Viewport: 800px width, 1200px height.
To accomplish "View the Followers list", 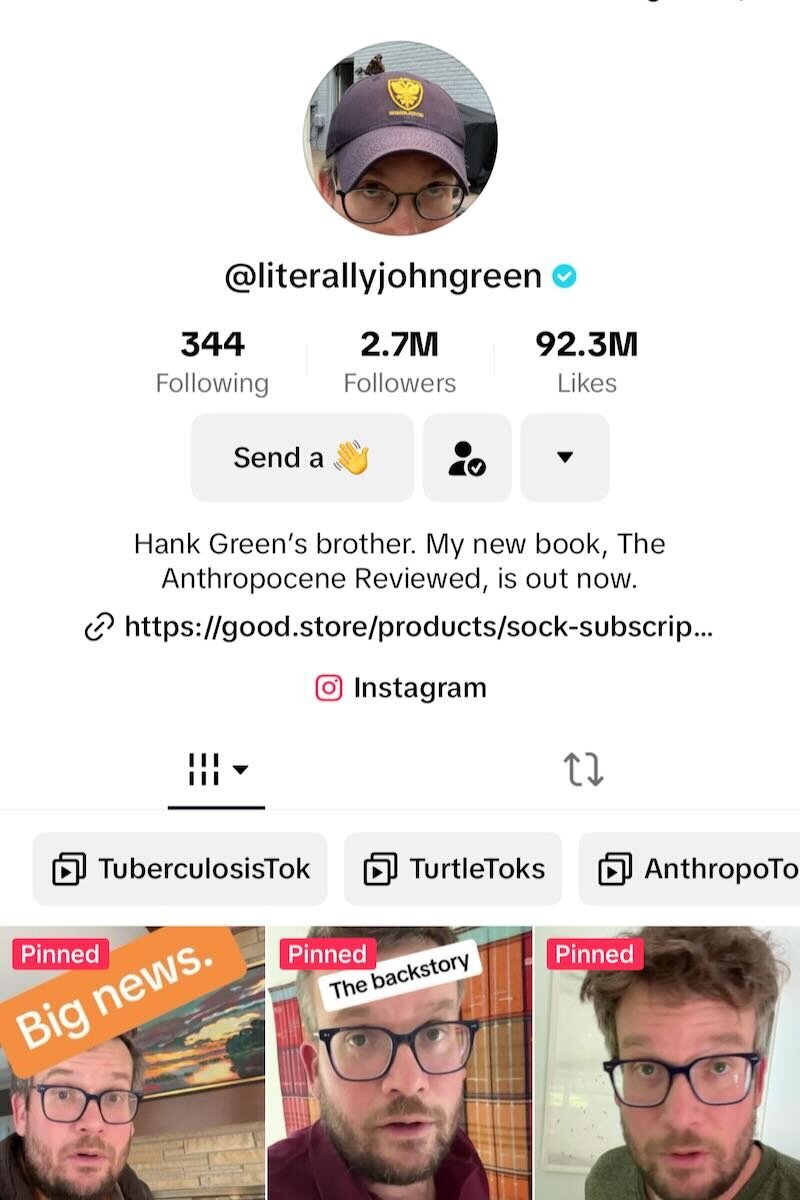I will click(399, 363).
